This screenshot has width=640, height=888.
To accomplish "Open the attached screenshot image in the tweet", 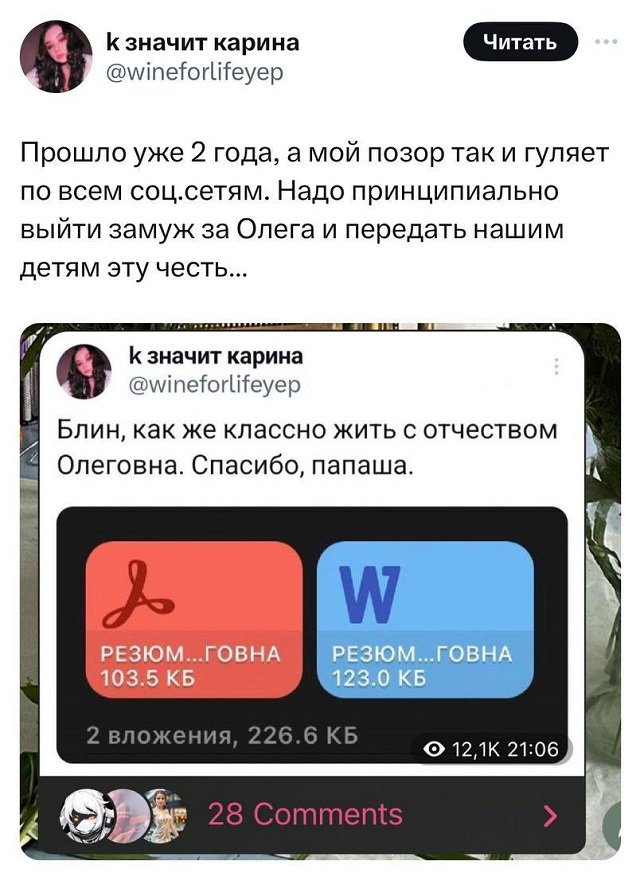I will pyautogui.click(x=320, y=590).
